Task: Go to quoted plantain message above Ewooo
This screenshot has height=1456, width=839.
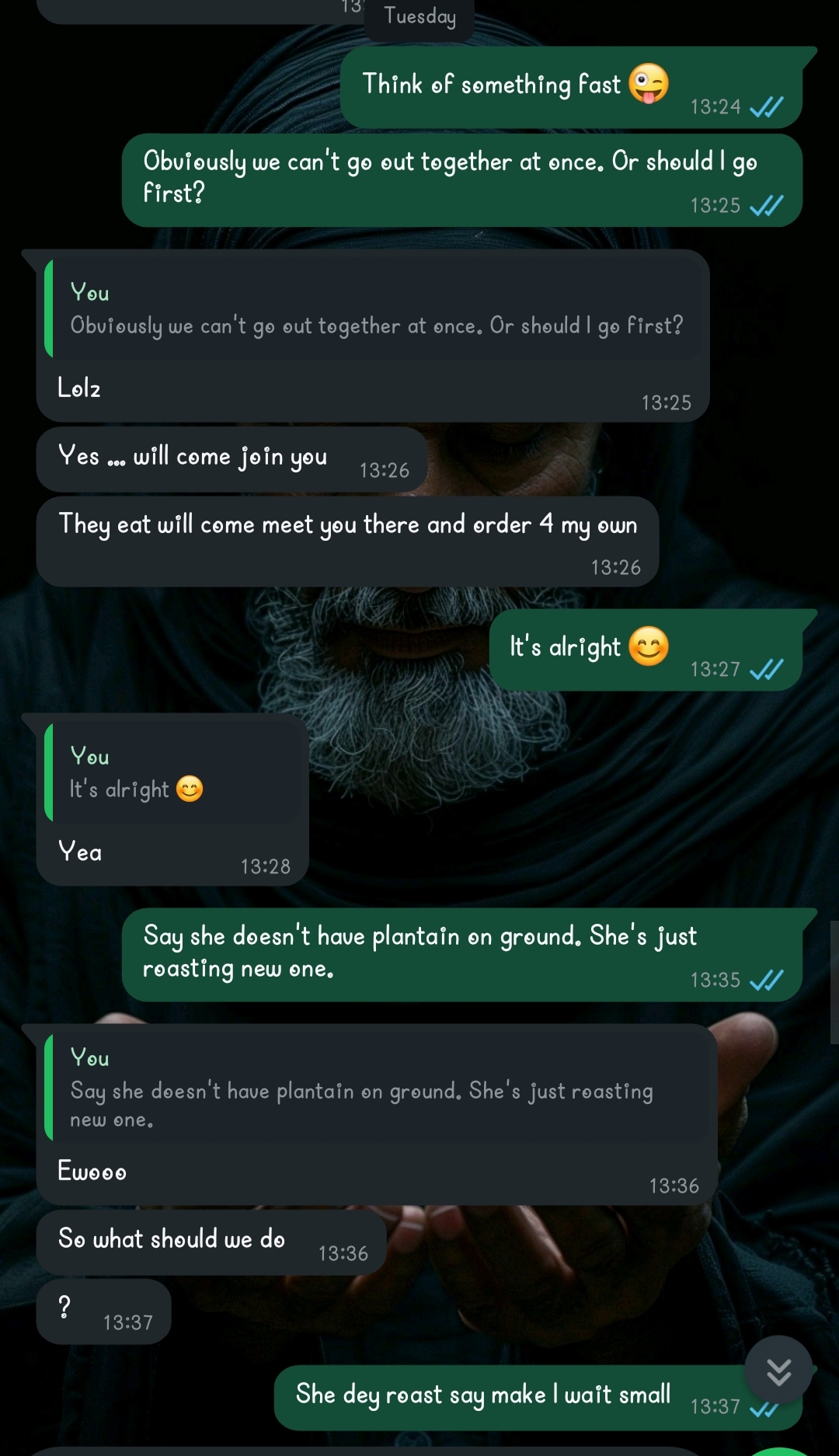Action: pos(377,1089)
